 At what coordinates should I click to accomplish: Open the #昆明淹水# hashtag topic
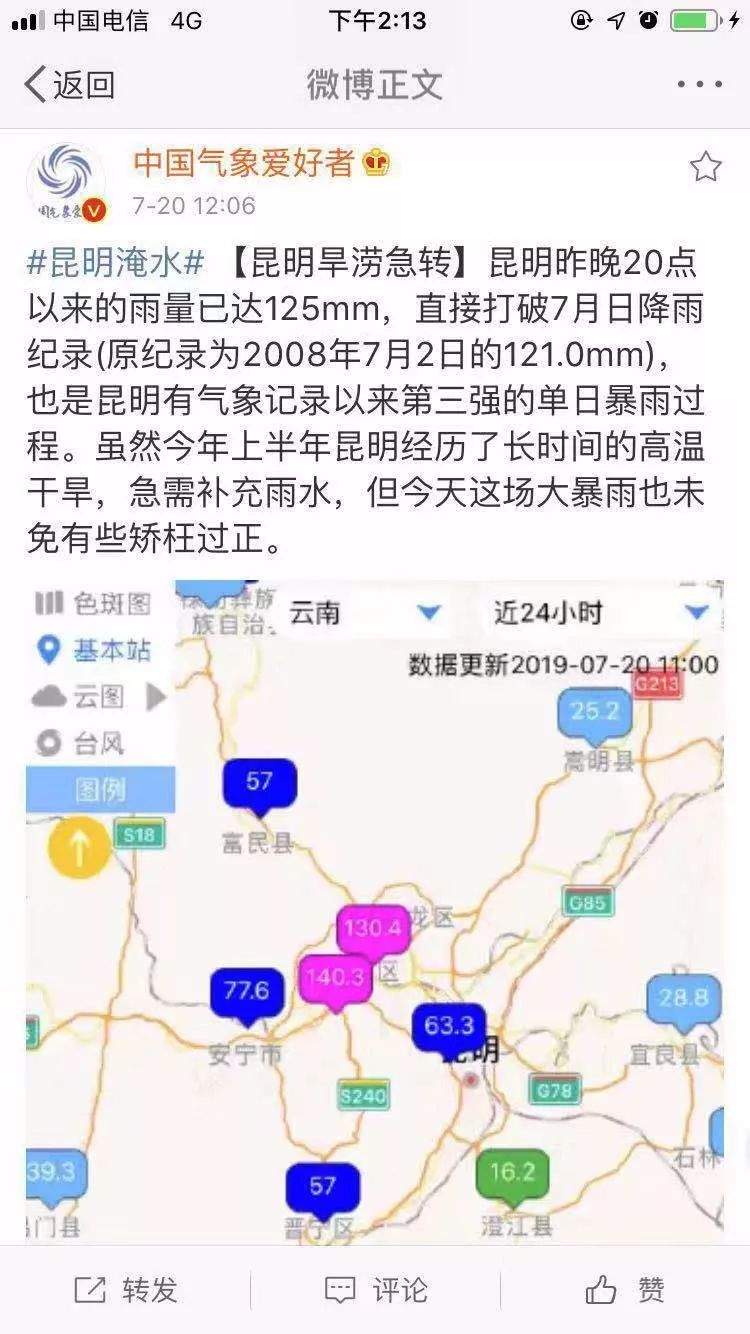tap(116, 264)
